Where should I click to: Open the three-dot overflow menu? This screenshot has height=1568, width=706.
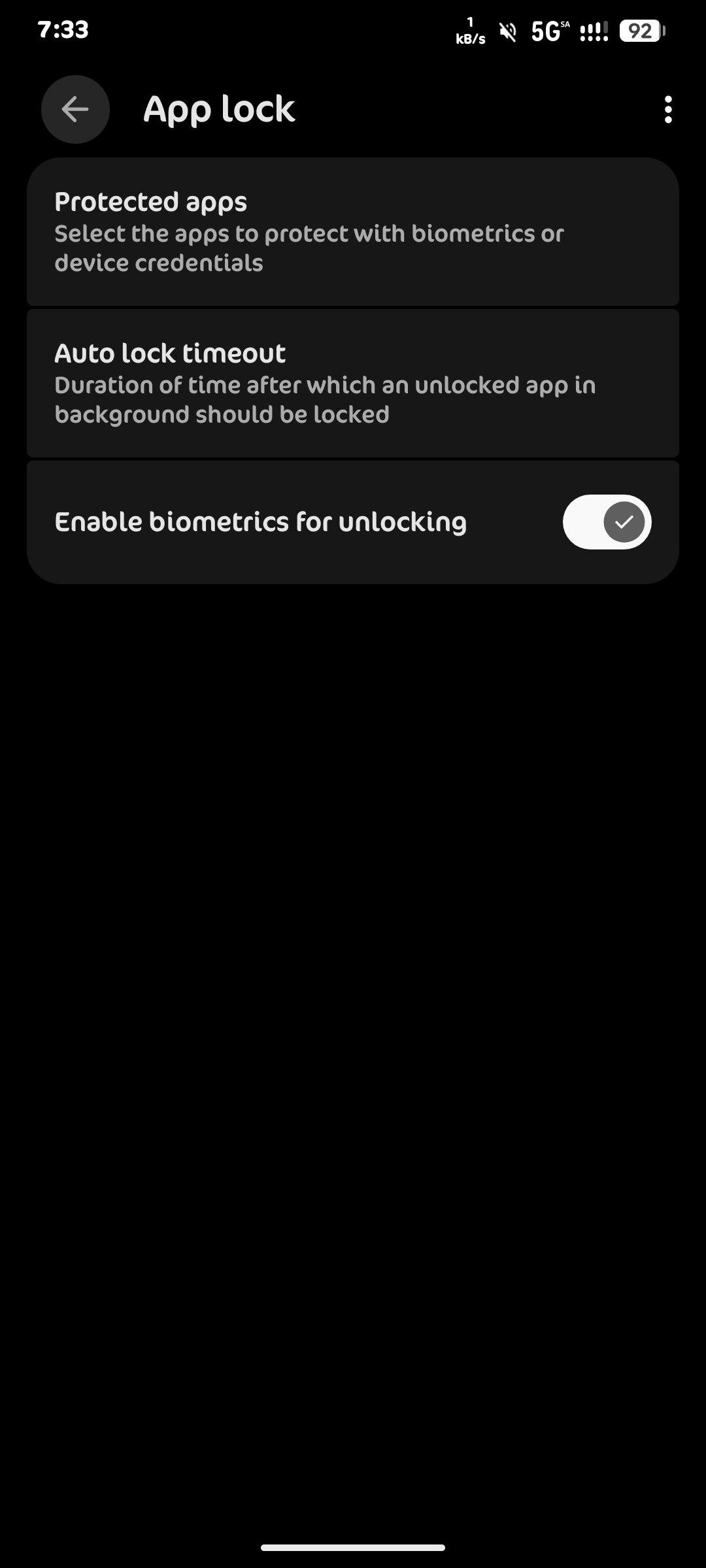tap(667, 109)
